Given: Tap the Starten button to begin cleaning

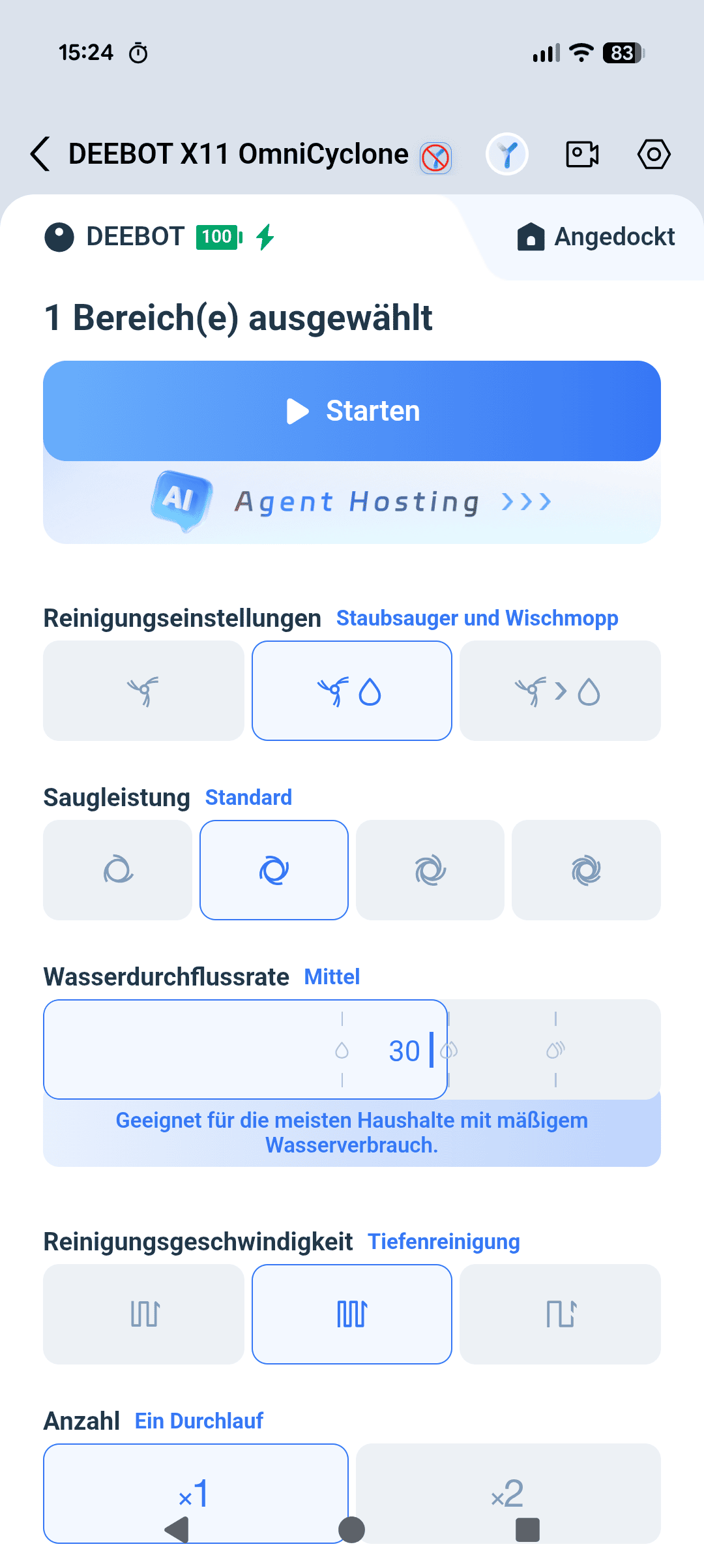Looking at the screenshot, I should click(352, 411).
